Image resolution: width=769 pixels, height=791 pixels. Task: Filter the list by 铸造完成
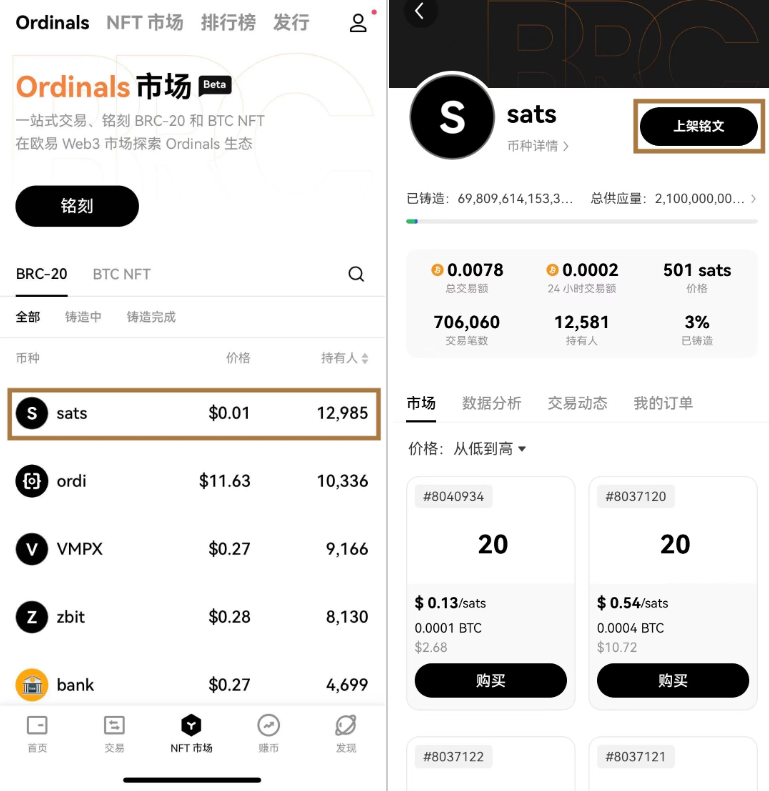pos(151,317)
